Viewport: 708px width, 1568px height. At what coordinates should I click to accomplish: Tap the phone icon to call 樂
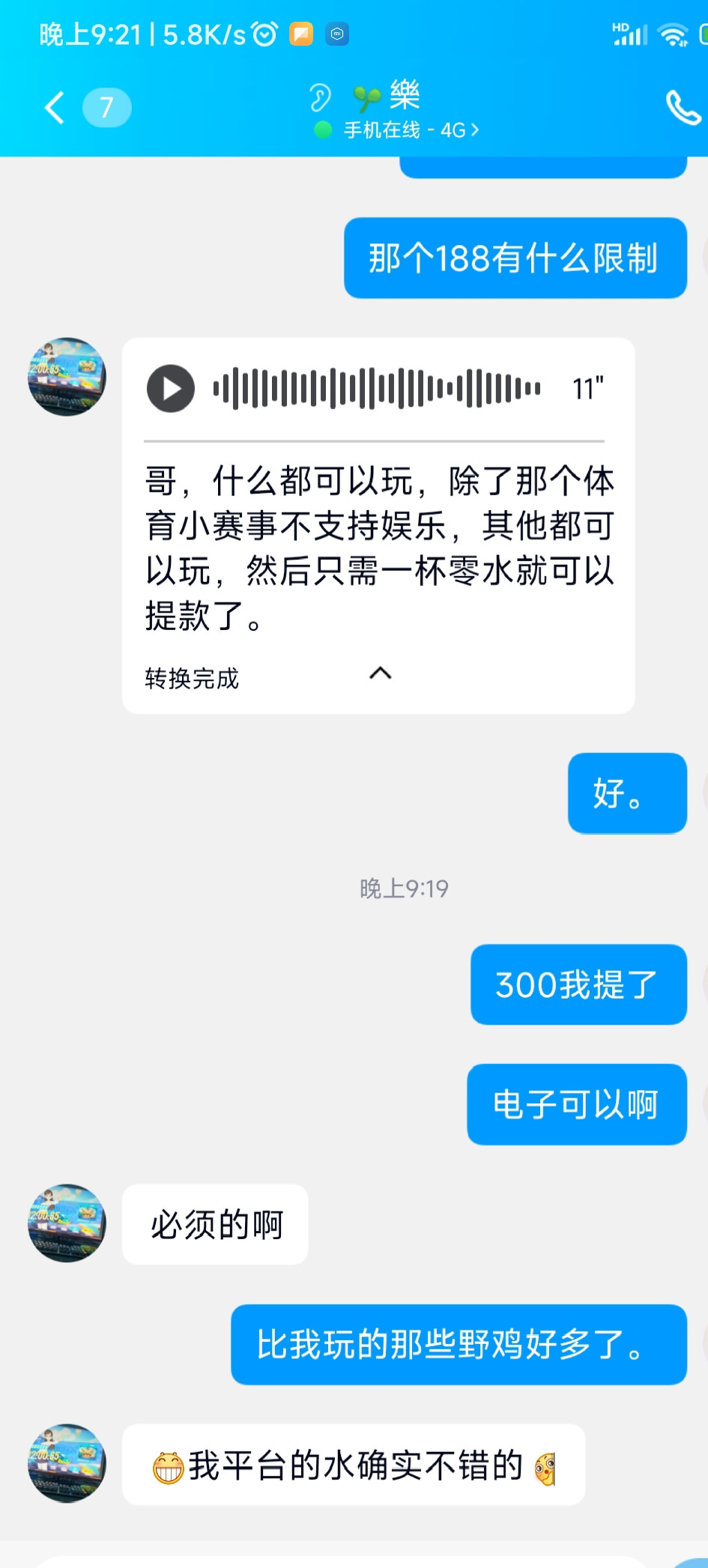pos(683,107)
